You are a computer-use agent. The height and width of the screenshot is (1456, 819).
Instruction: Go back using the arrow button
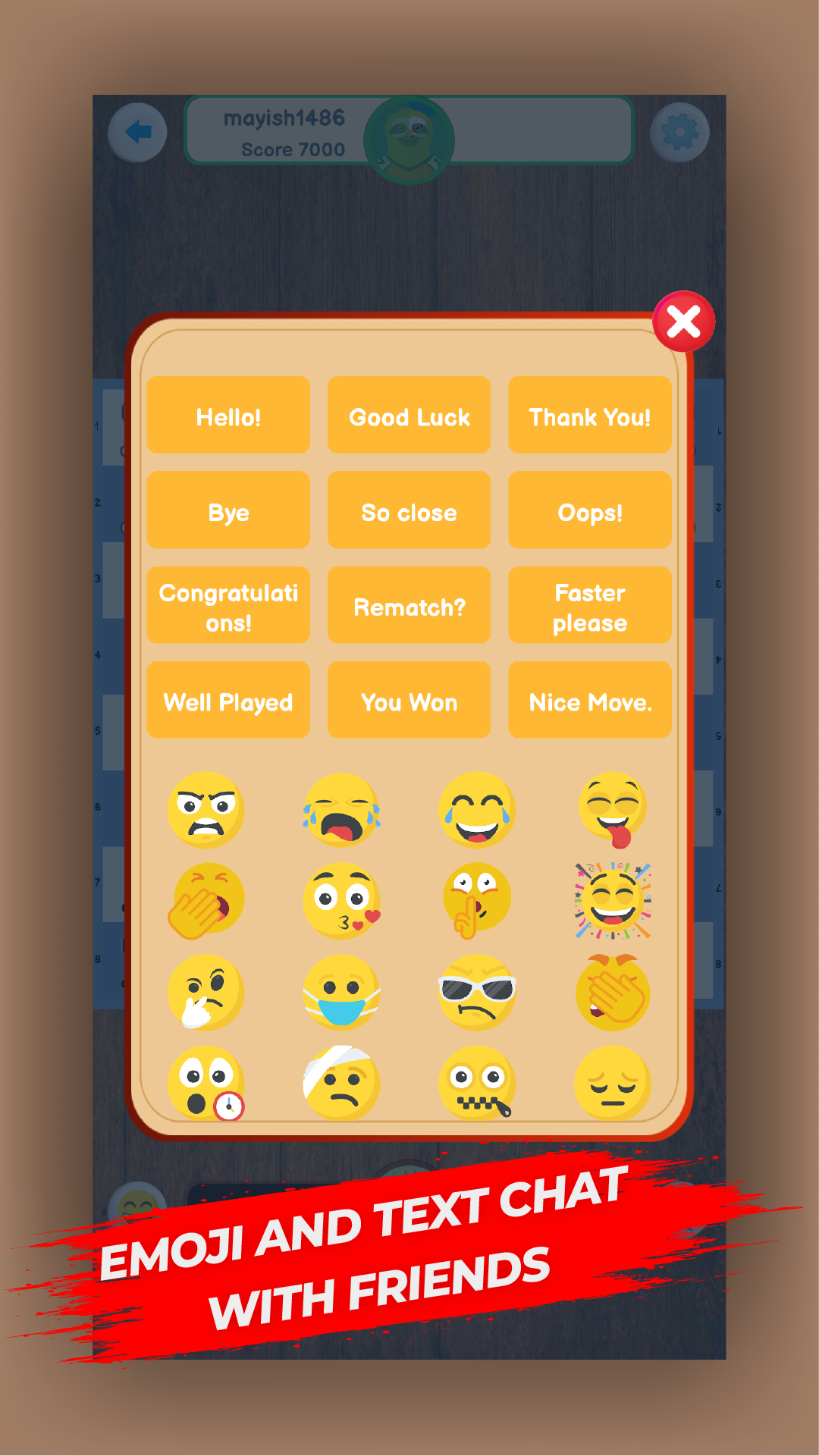click(x=139, y=130)
